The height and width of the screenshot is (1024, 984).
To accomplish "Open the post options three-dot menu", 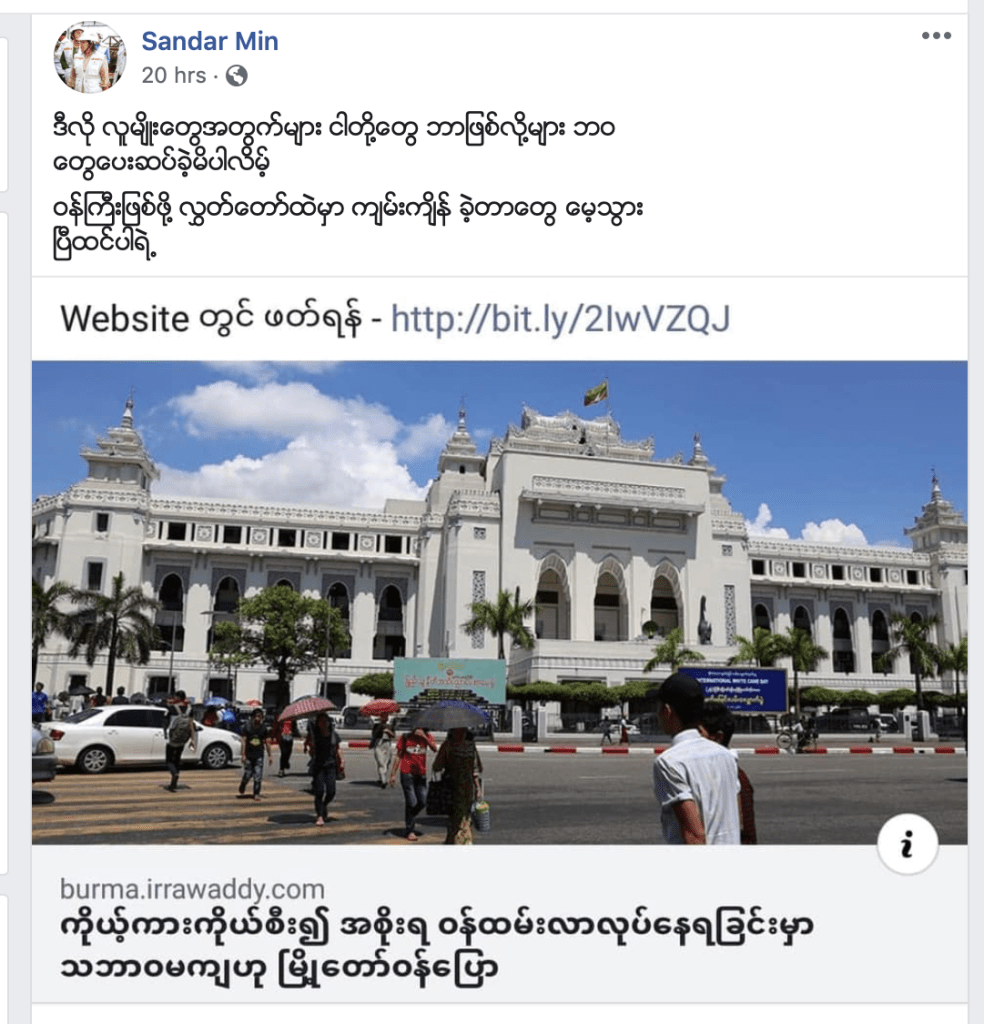I will pyautogui.click(x=936, y=36).
